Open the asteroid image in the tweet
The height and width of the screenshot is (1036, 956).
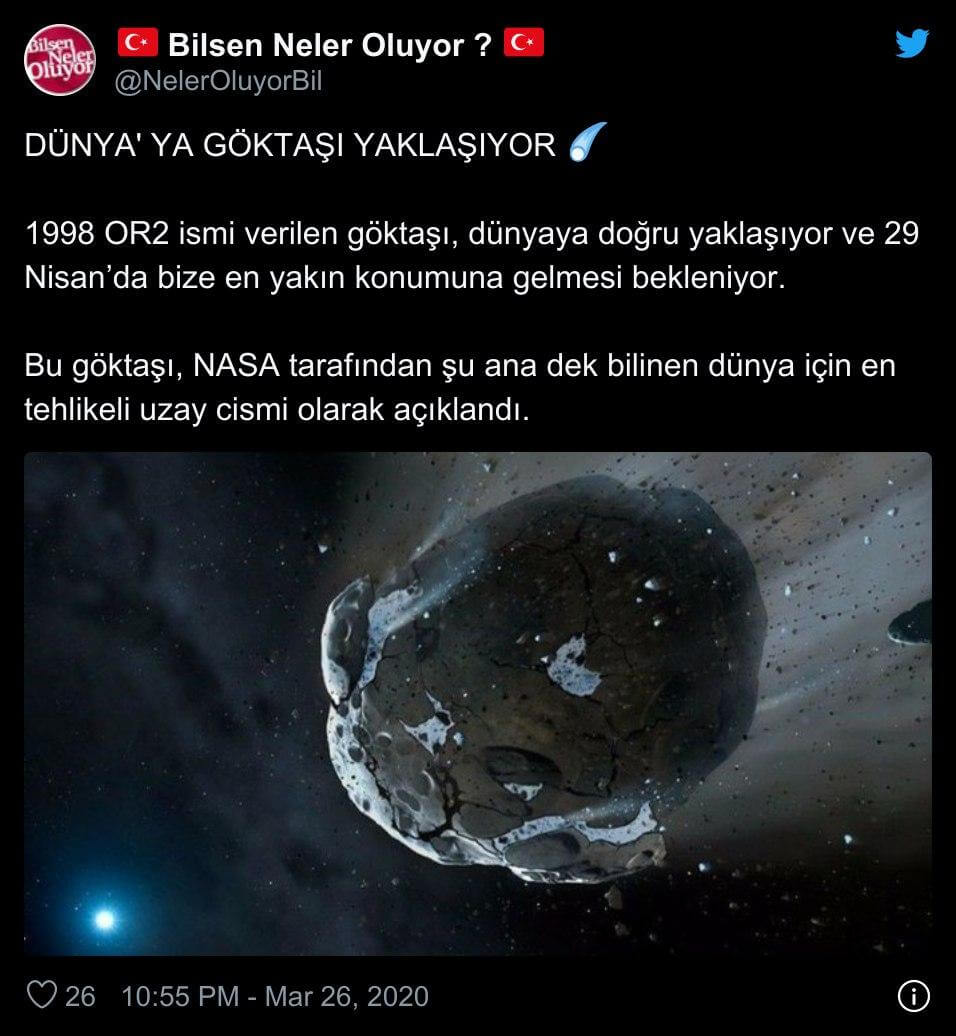click(x=478, y=703)
